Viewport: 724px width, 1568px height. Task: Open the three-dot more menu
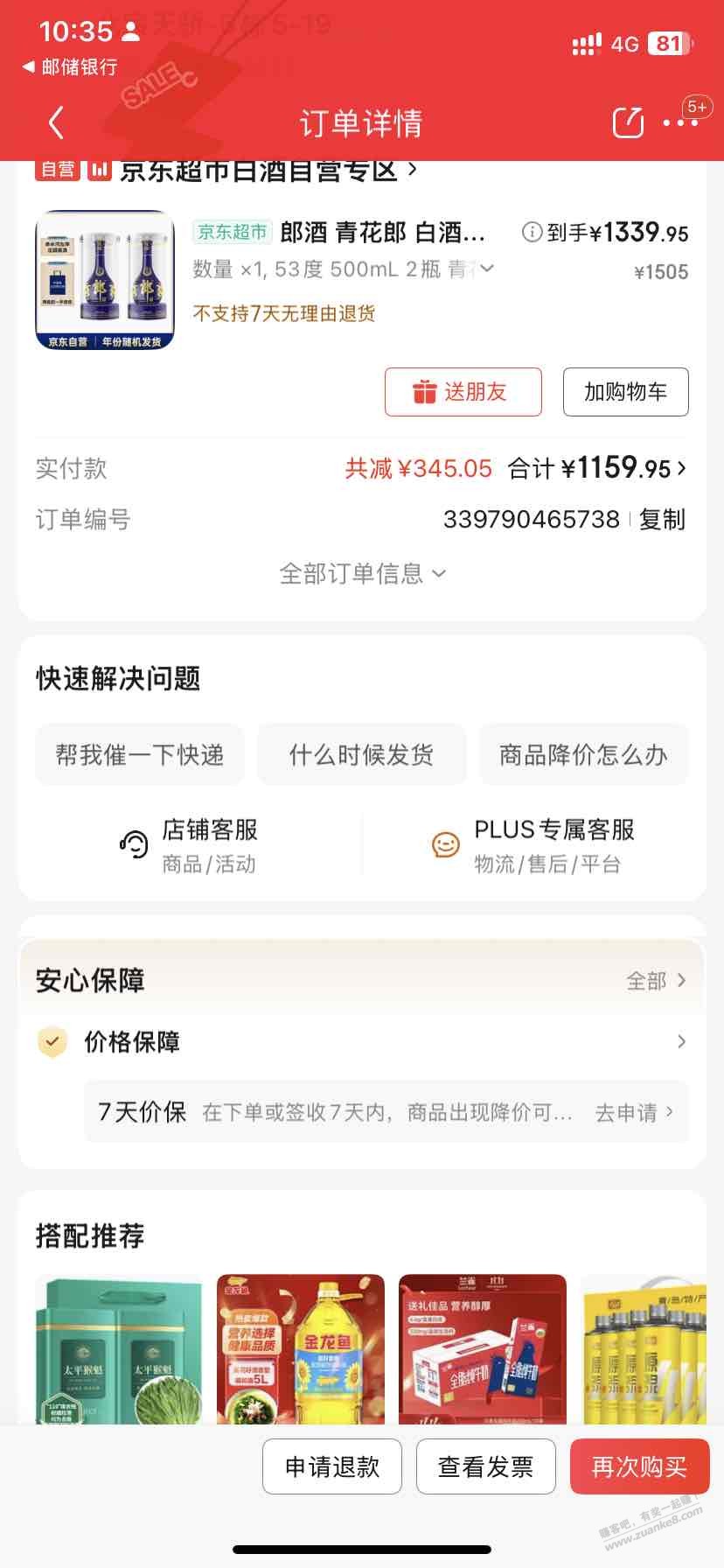pos(680,122)
